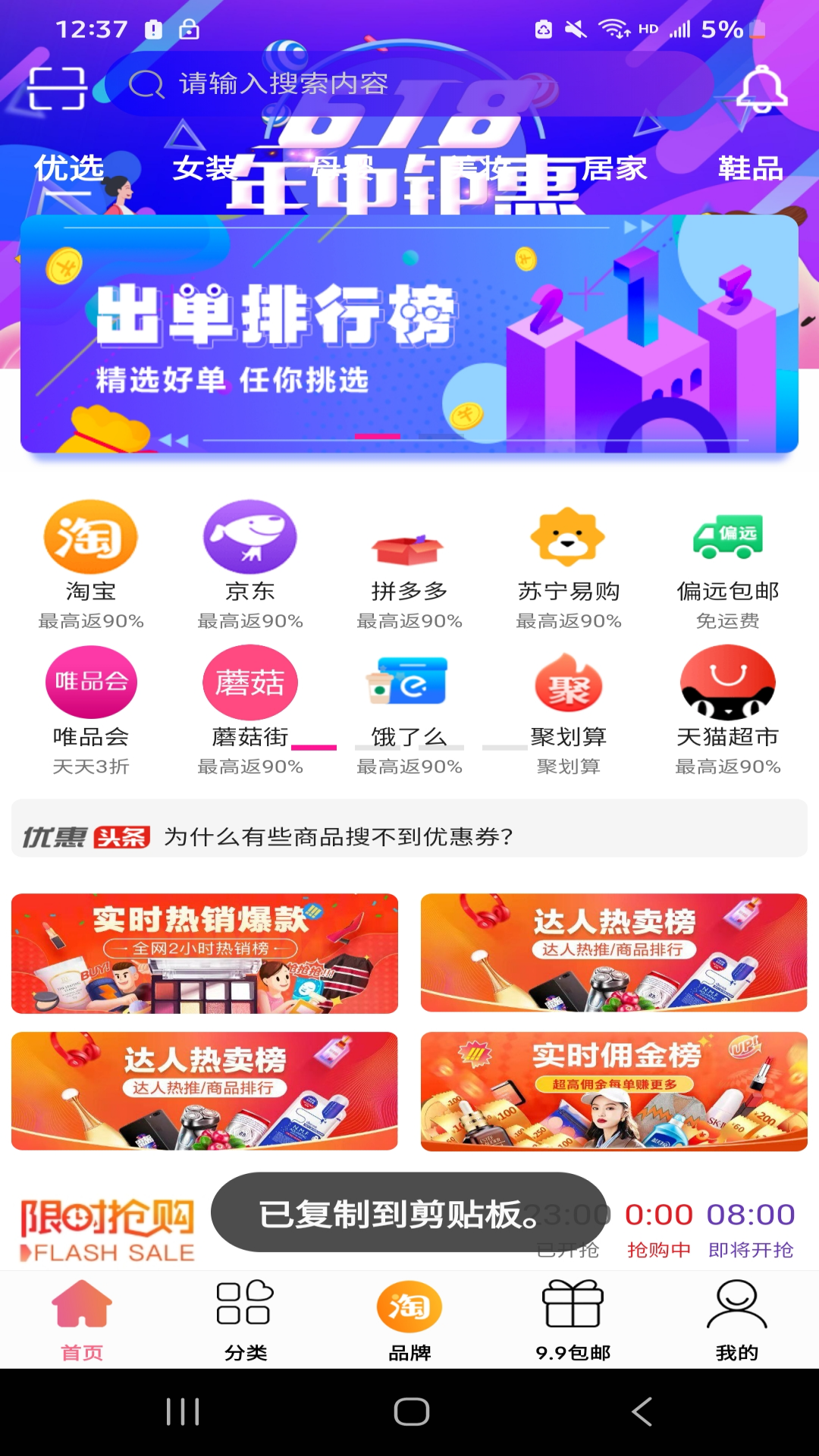Viewport: 819px width, 1456px height.
Task: Open the 天猫超市 shortcut
Action: (728, 708)
